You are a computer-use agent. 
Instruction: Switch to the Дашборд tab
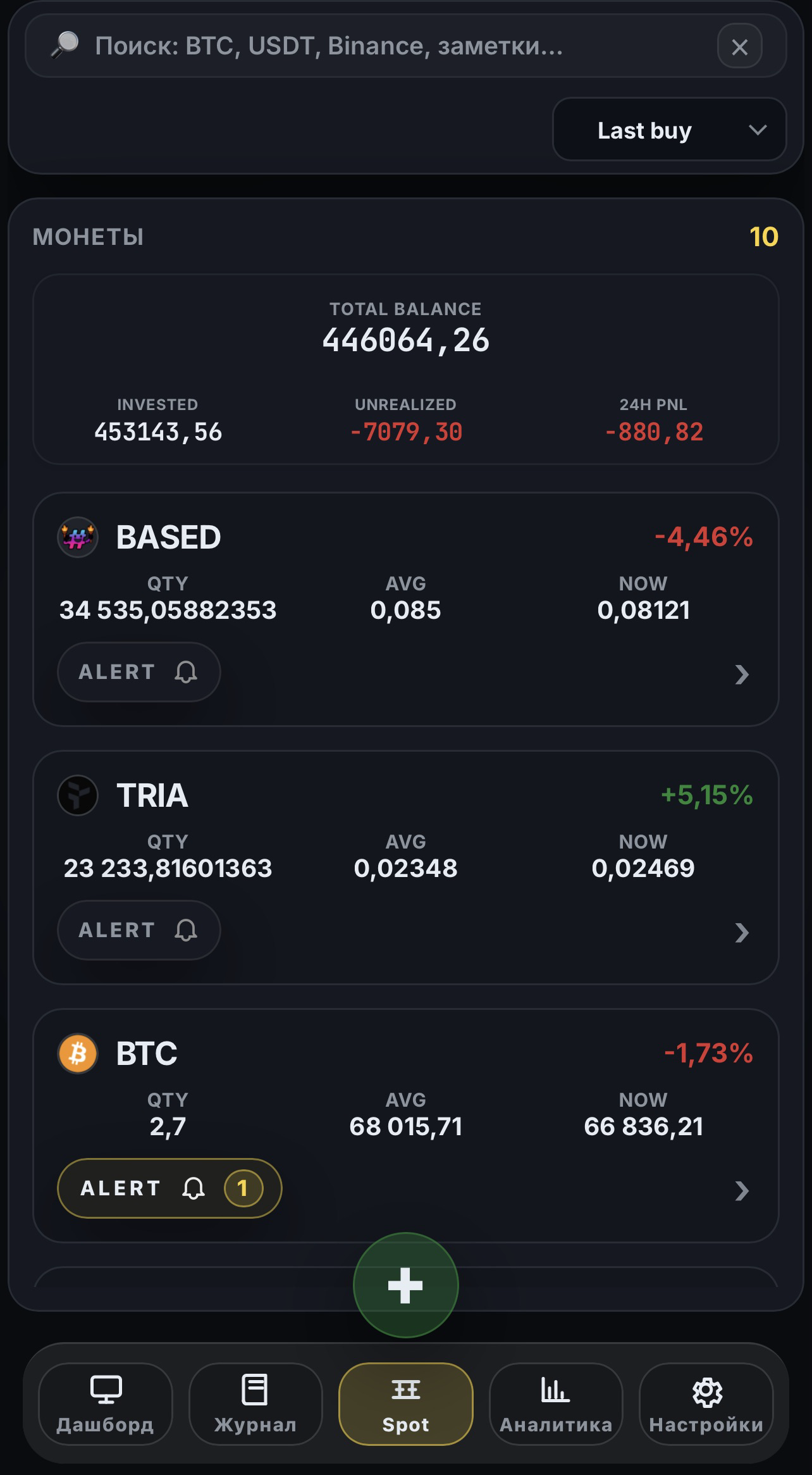(105, 1403)
